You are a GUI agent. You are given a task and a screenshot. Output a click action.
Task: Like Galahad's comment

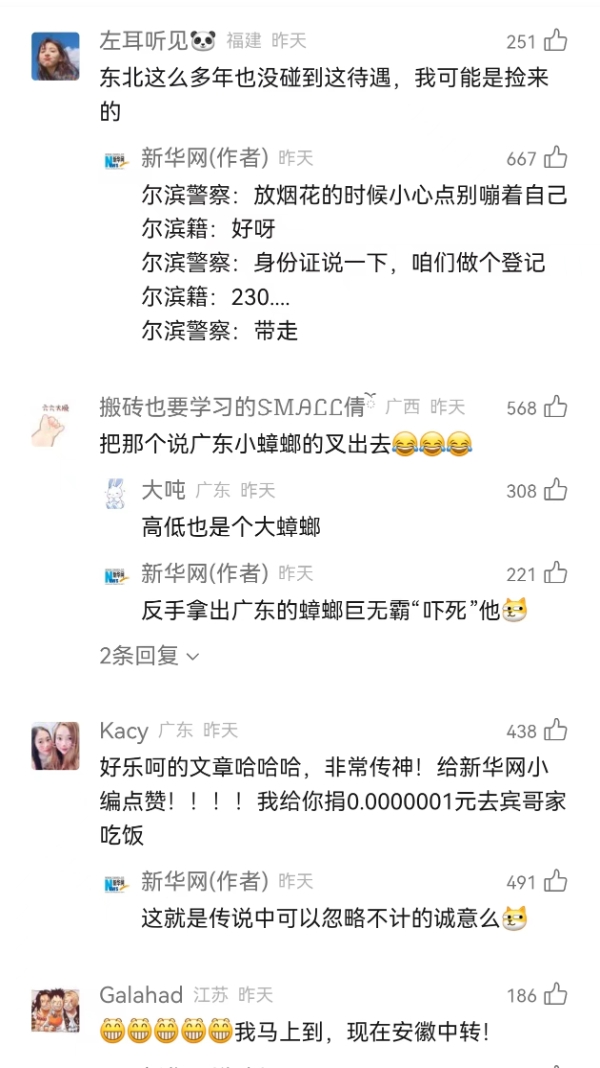click(x=556, y=995)
